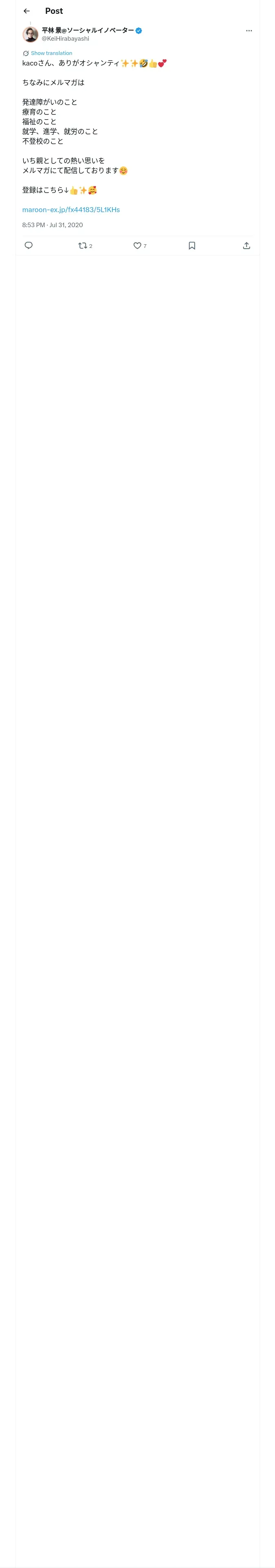Open the post's more options menu

point(249,31)
